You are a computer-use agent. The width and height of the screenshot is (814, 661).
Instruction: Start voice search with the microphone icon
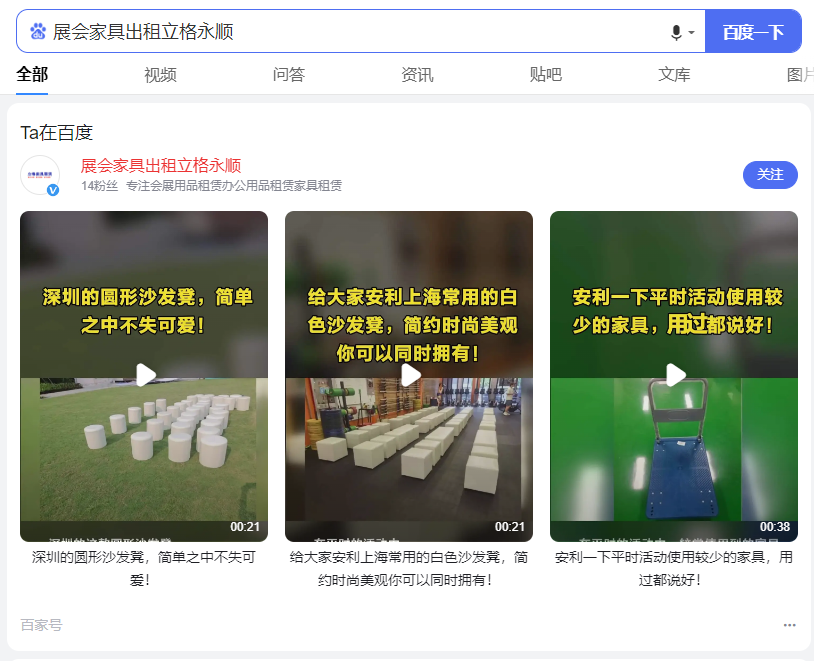tap(677, 32)
